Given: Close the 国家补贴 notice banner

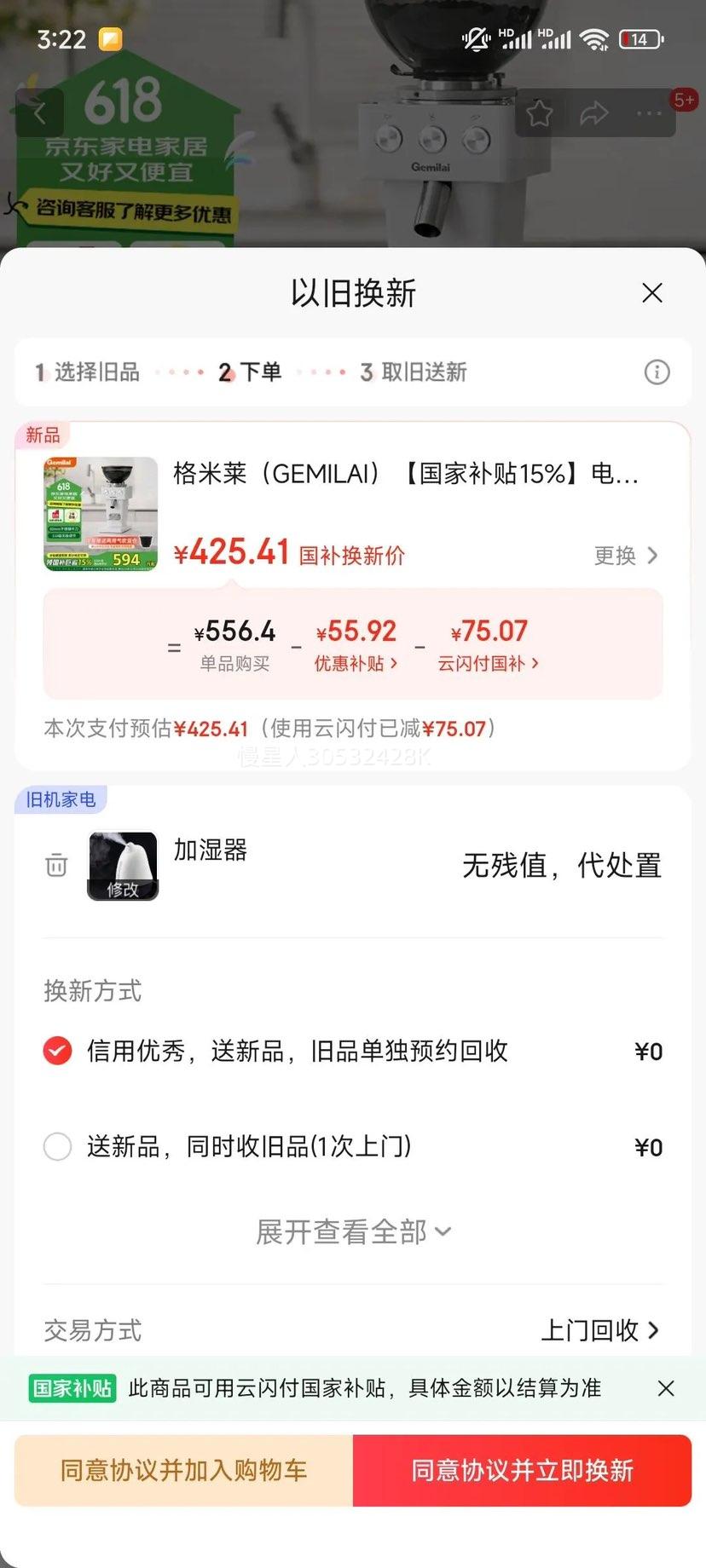Looking at the screenshot, I should (x=666, y=1388).
